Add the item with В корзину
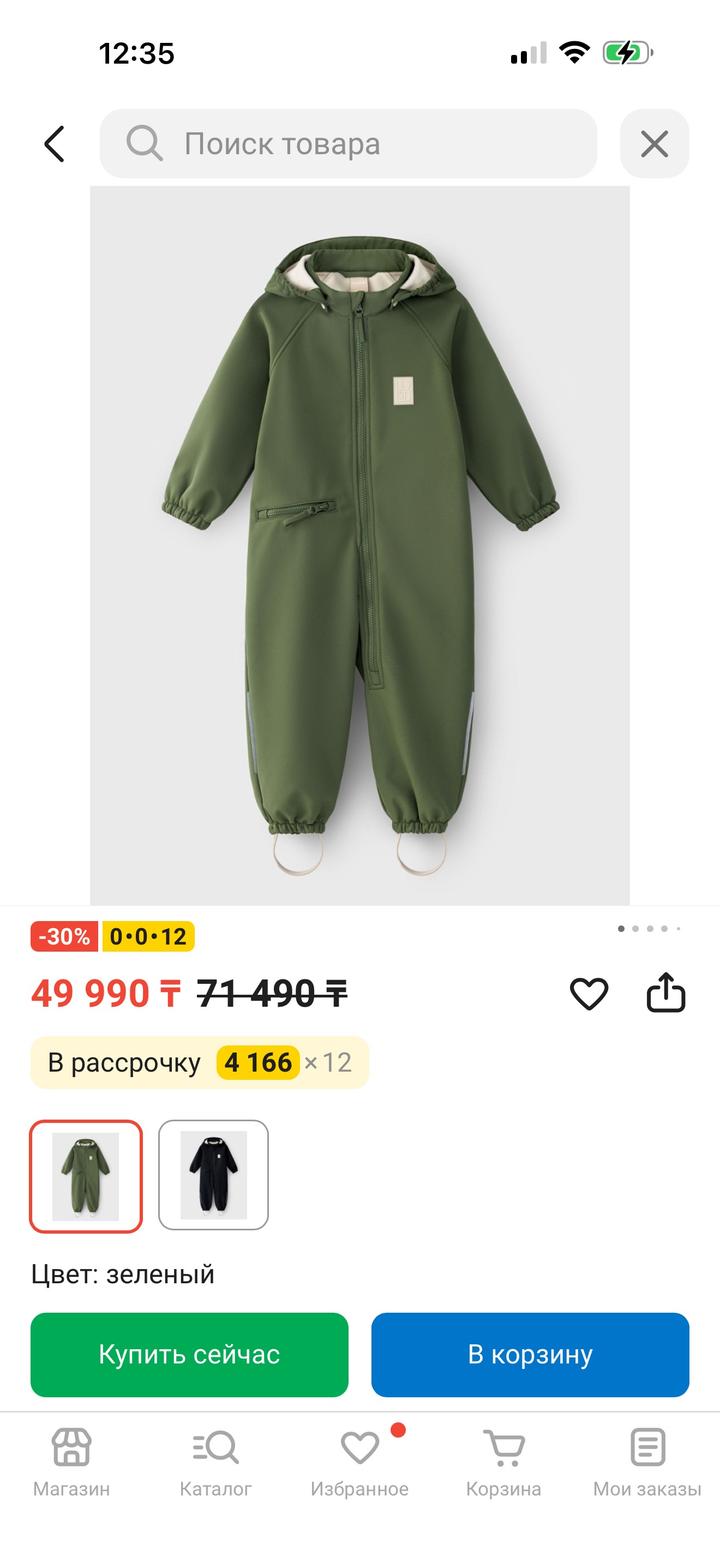This screenshot has height=1564, width=720. click(530, 1354)
